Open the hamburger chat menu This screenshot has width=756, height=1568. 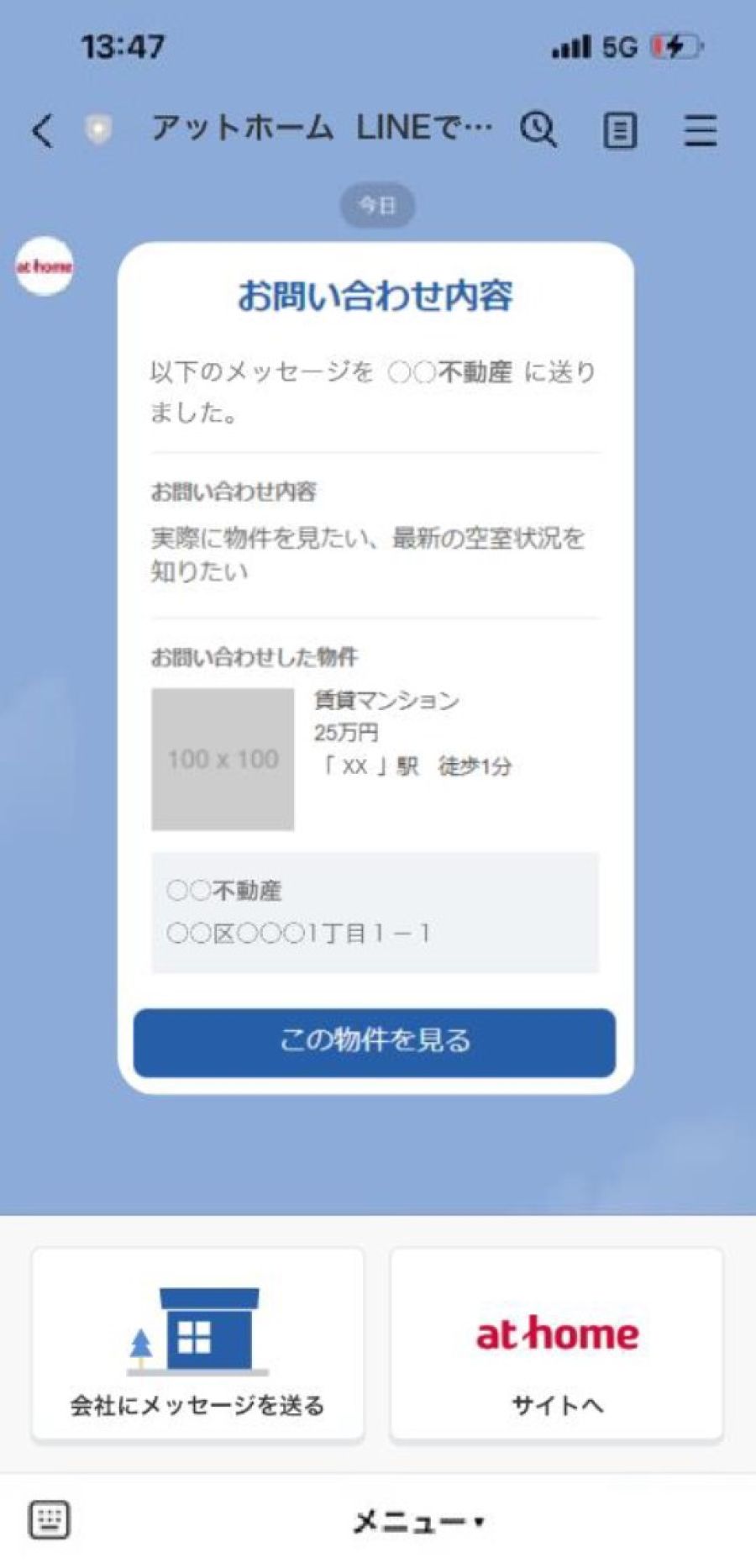pos(700,130)
